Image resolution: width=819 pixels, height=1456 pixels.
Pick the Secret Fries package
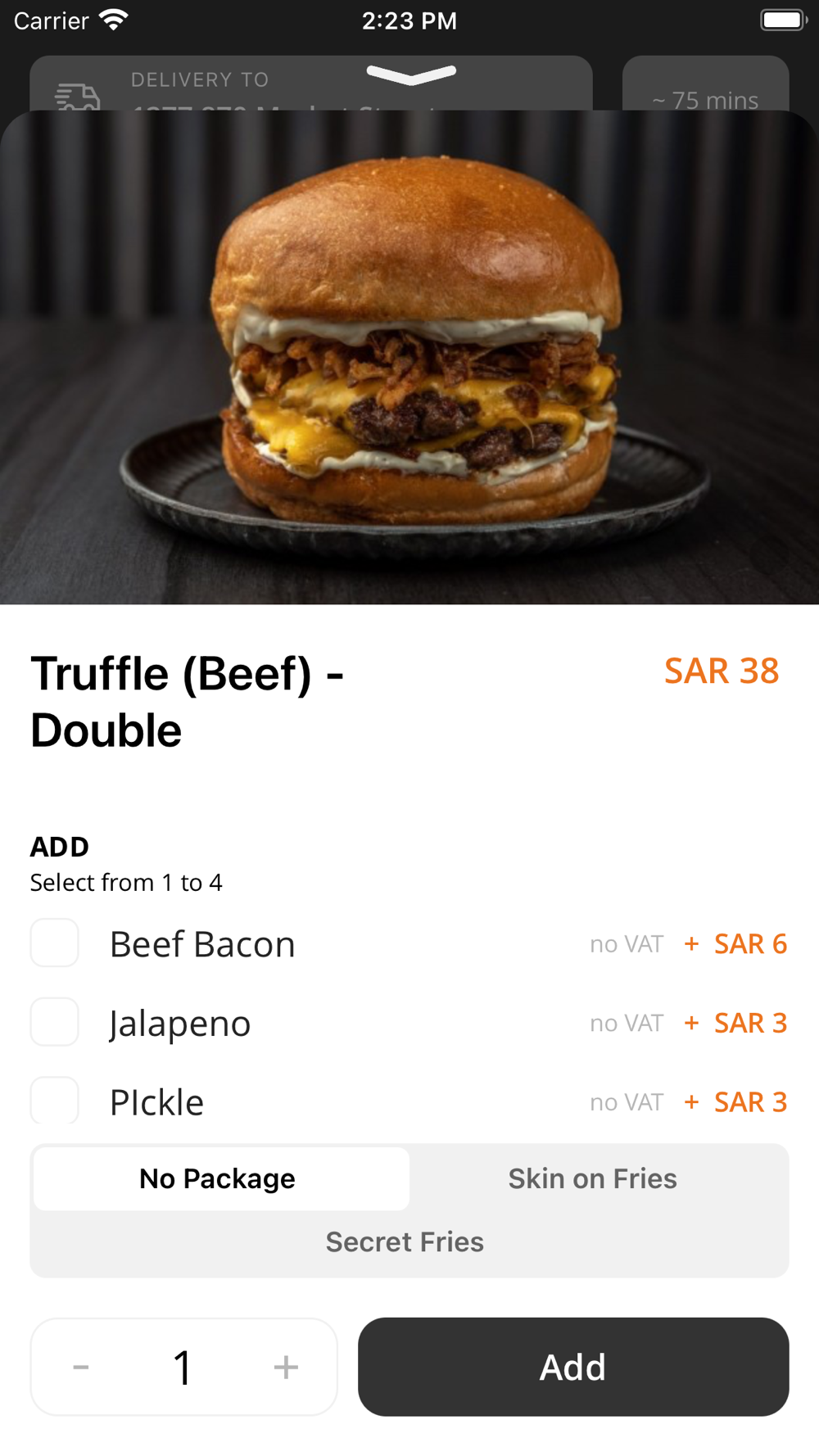(405, 1241)
